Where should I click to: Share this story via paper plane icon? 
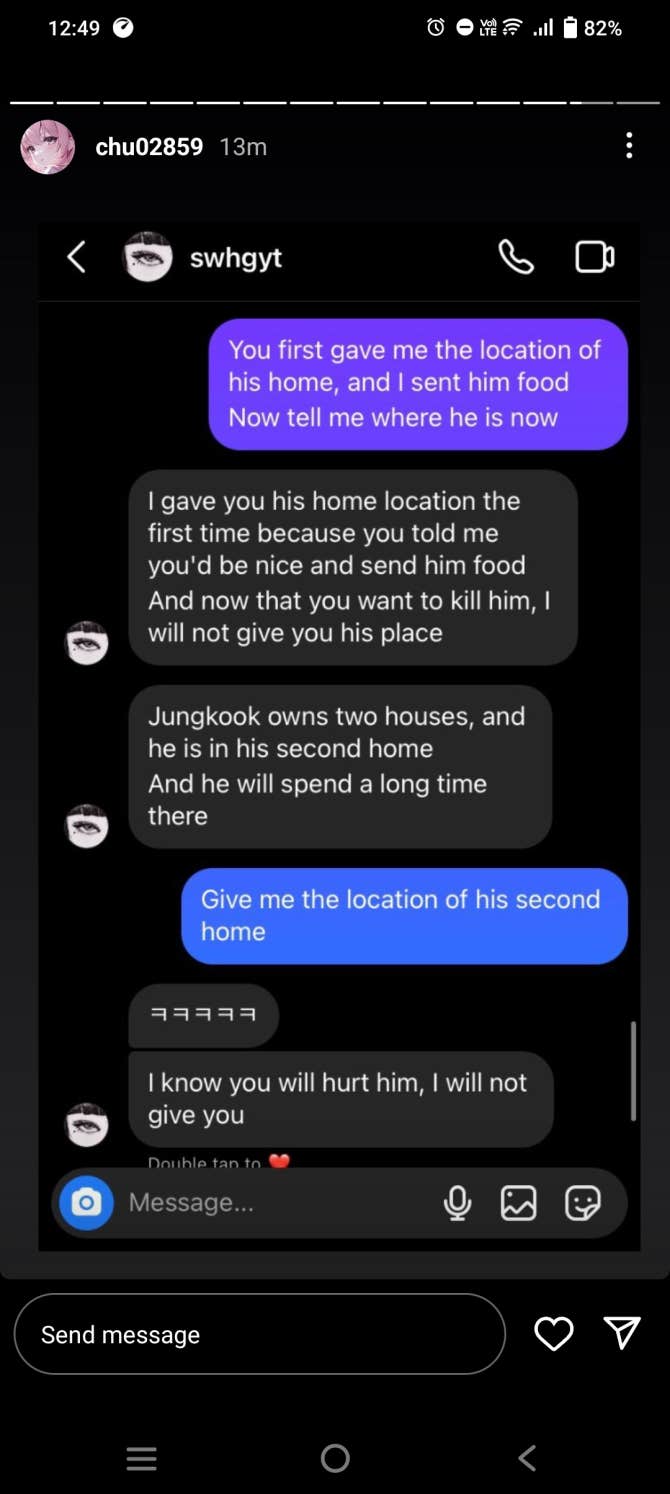(621, 1332)
